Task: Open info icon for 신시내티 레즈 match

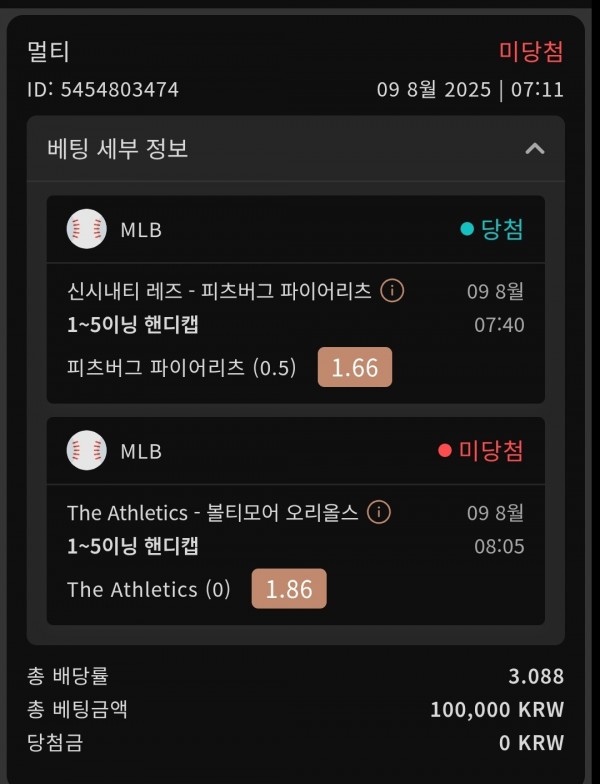Action: pos(393,291)
